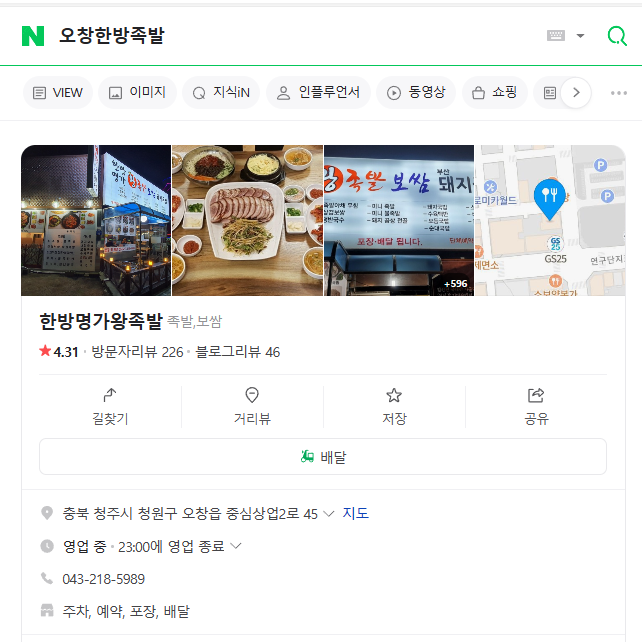642x642 pixels.
Task: Switch to the 지식iN tab
Action: tap(226, 93)
